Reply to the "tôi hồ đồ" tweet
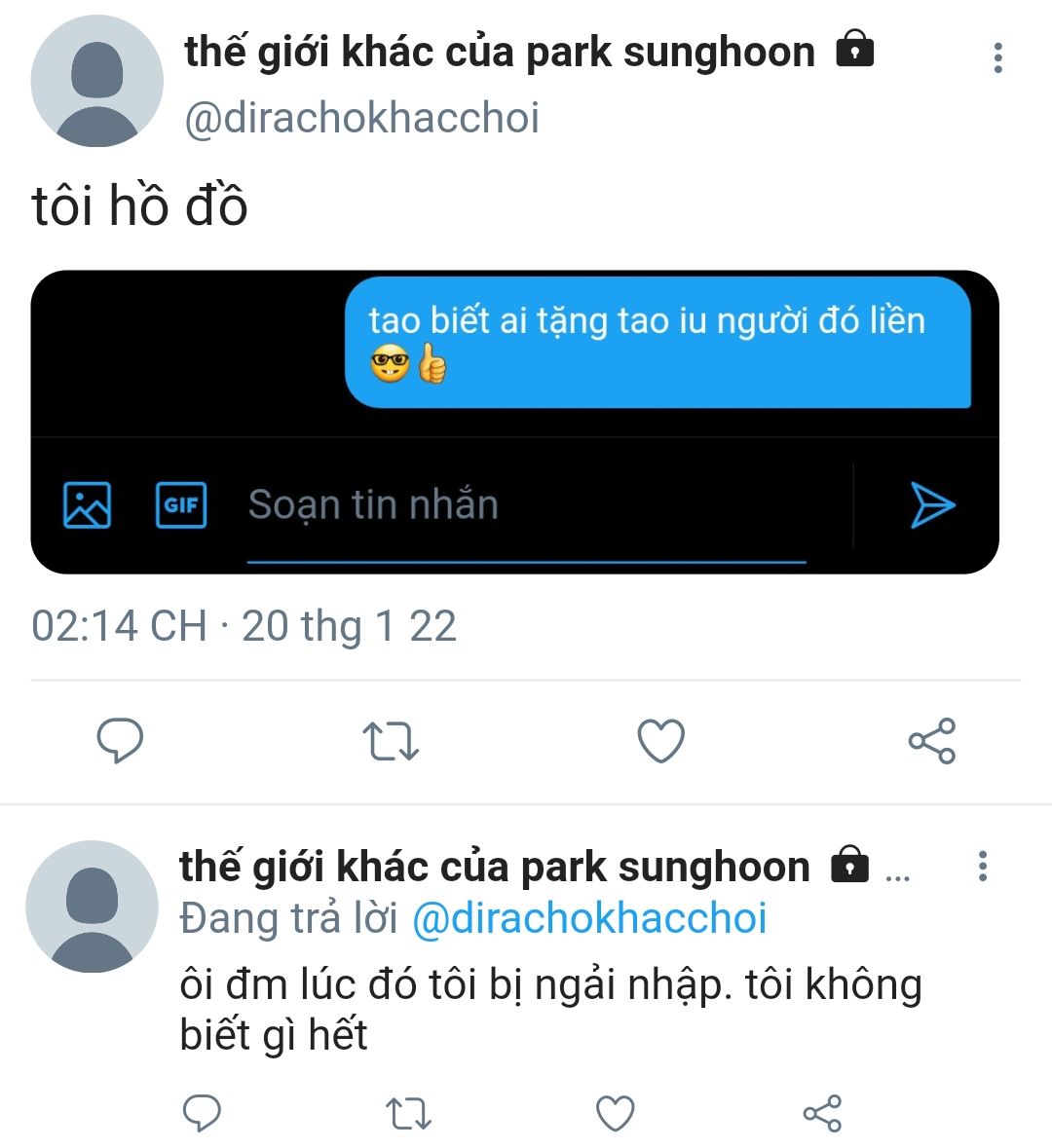This screenshot has width=1052, height=1148. (x=120, y=741)
